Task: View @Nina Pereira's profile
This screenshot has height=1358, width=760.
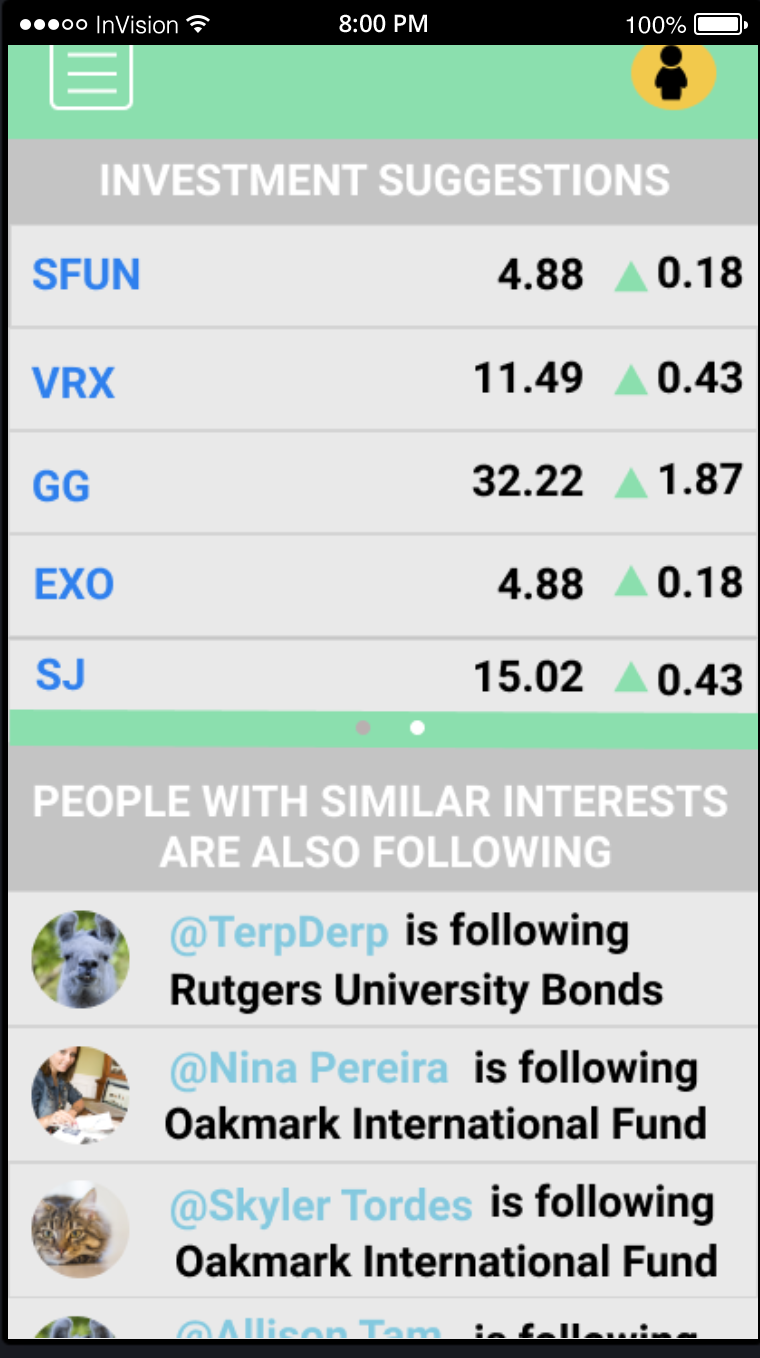Action: point(309,1069)
